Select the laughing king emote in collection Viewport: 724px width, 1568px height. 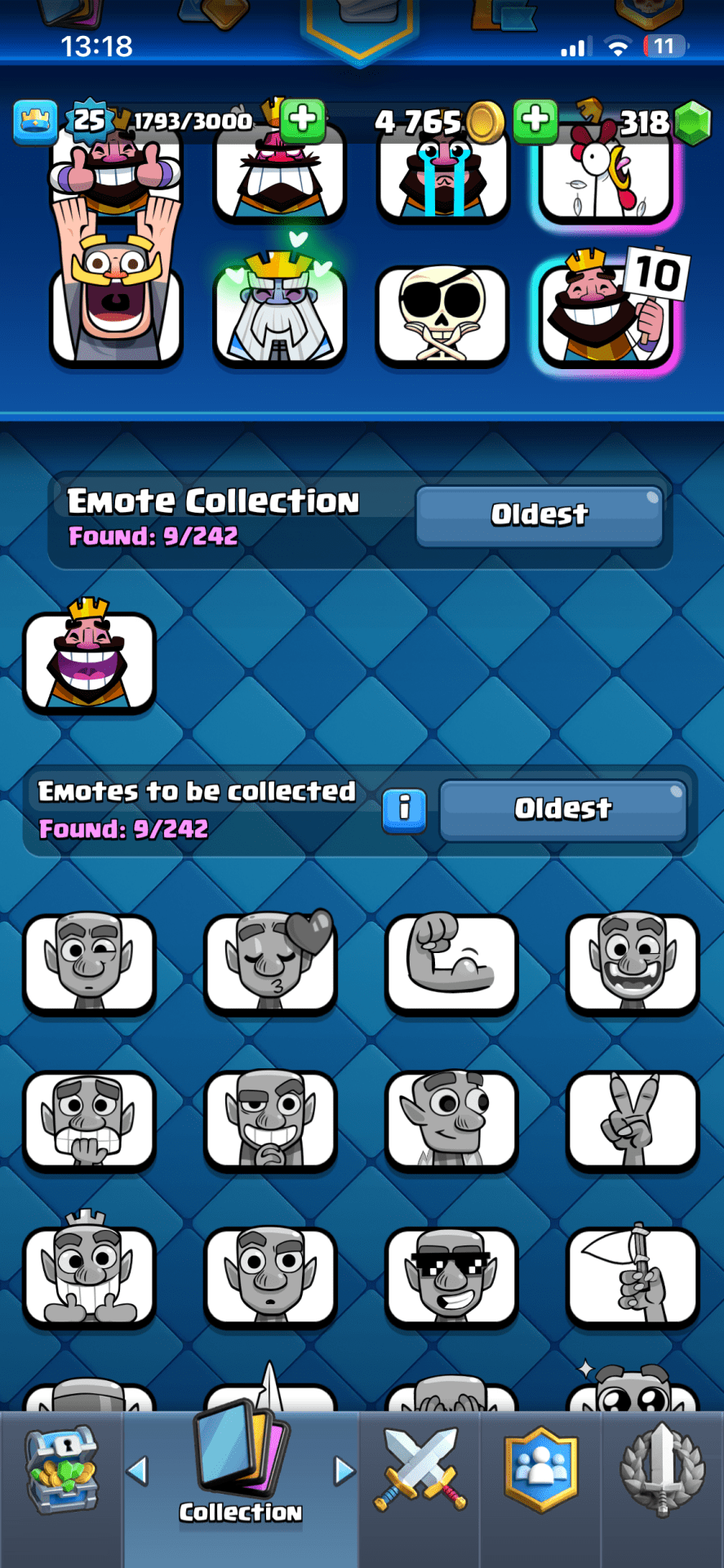click(89, 660)
